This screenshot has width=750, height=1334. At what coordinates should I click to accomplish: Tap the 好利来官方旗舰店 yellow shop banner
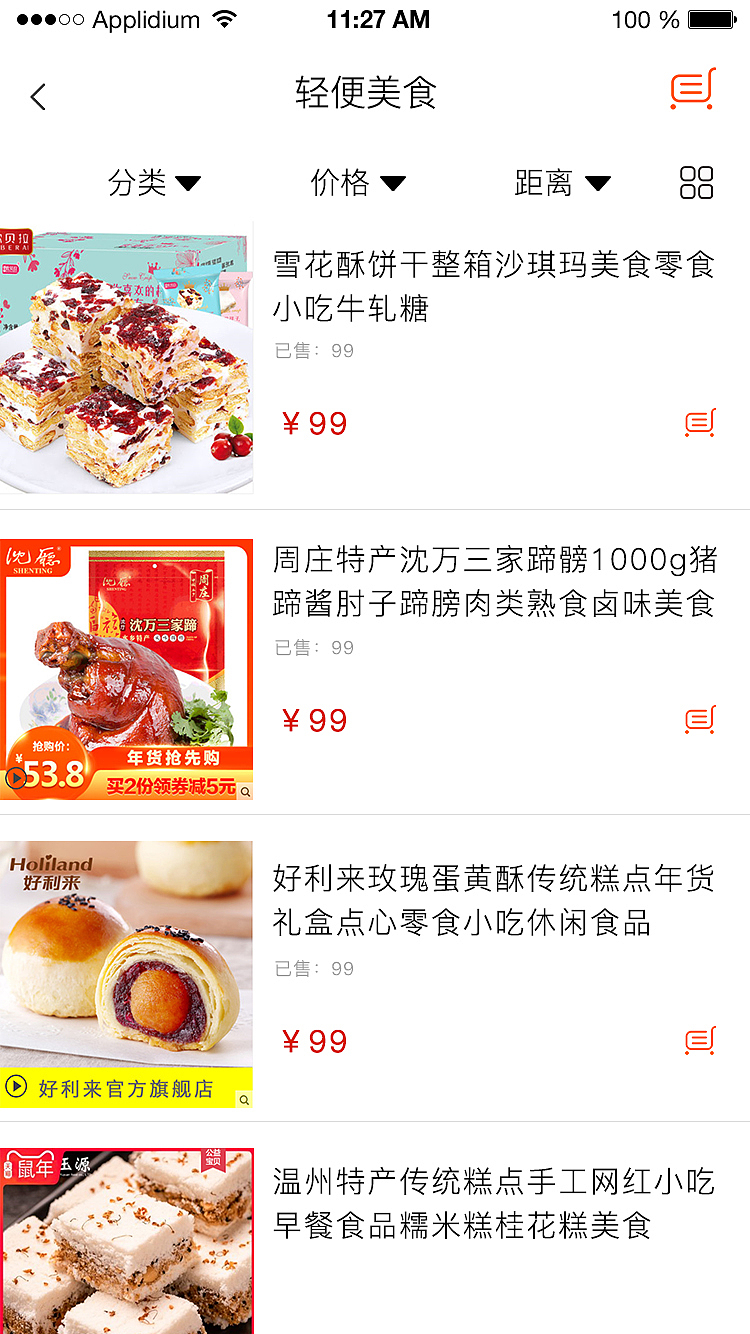(127, 1087)
